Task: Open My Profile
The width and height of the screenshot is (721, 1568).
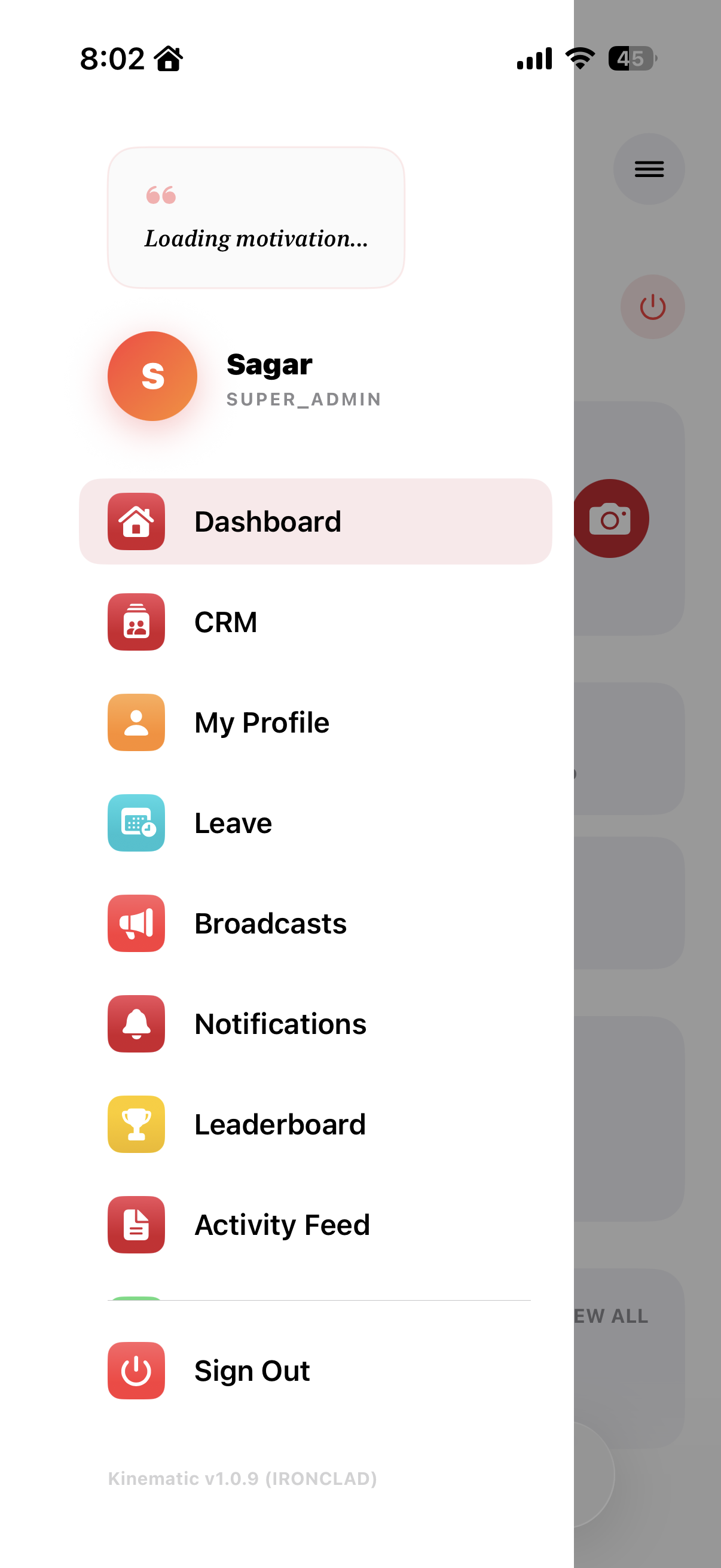Action: tap(315, 722)
